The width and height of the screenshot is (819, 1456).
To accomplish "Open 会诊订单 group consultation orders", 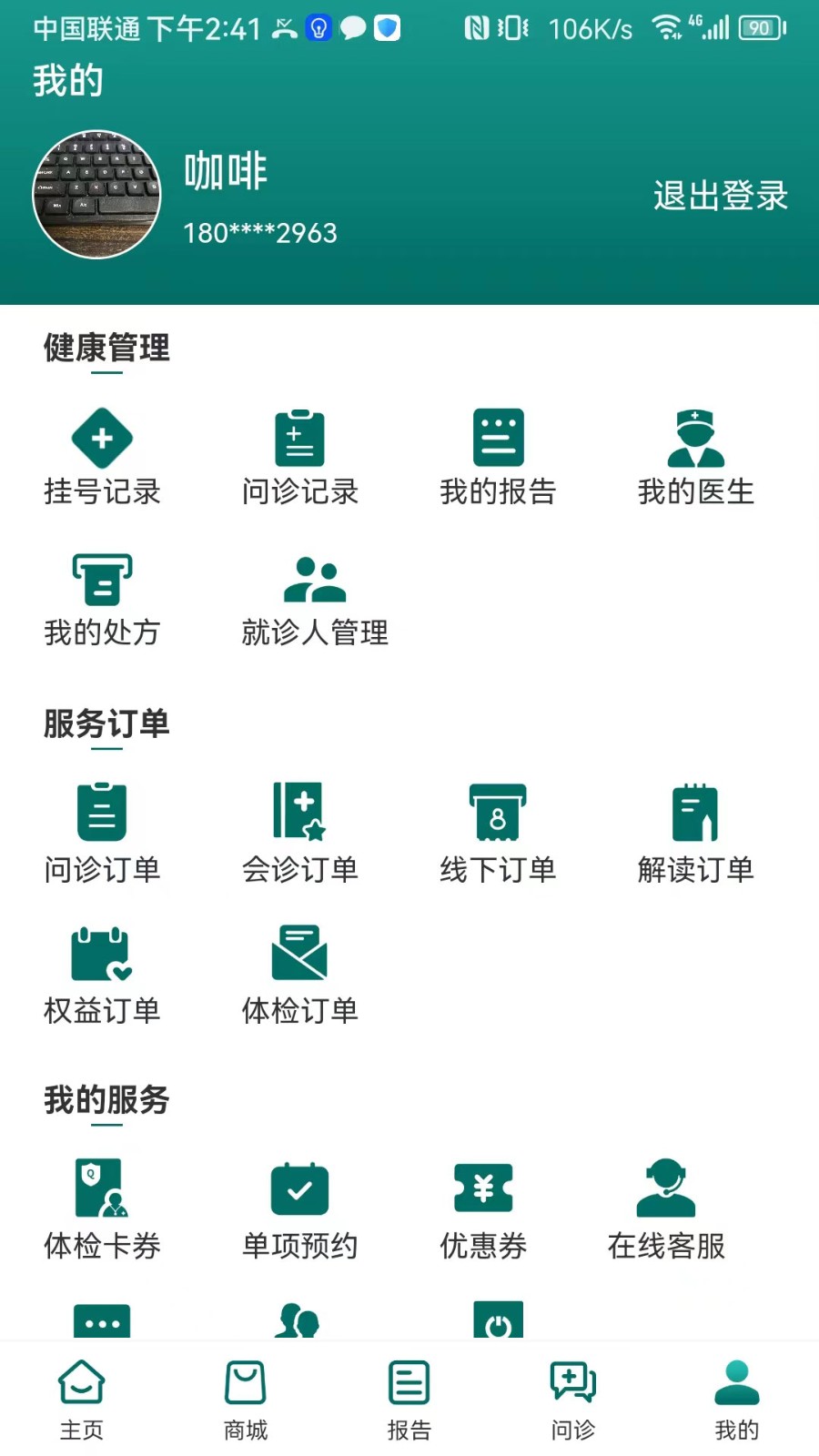I will [x=300, y=835].
